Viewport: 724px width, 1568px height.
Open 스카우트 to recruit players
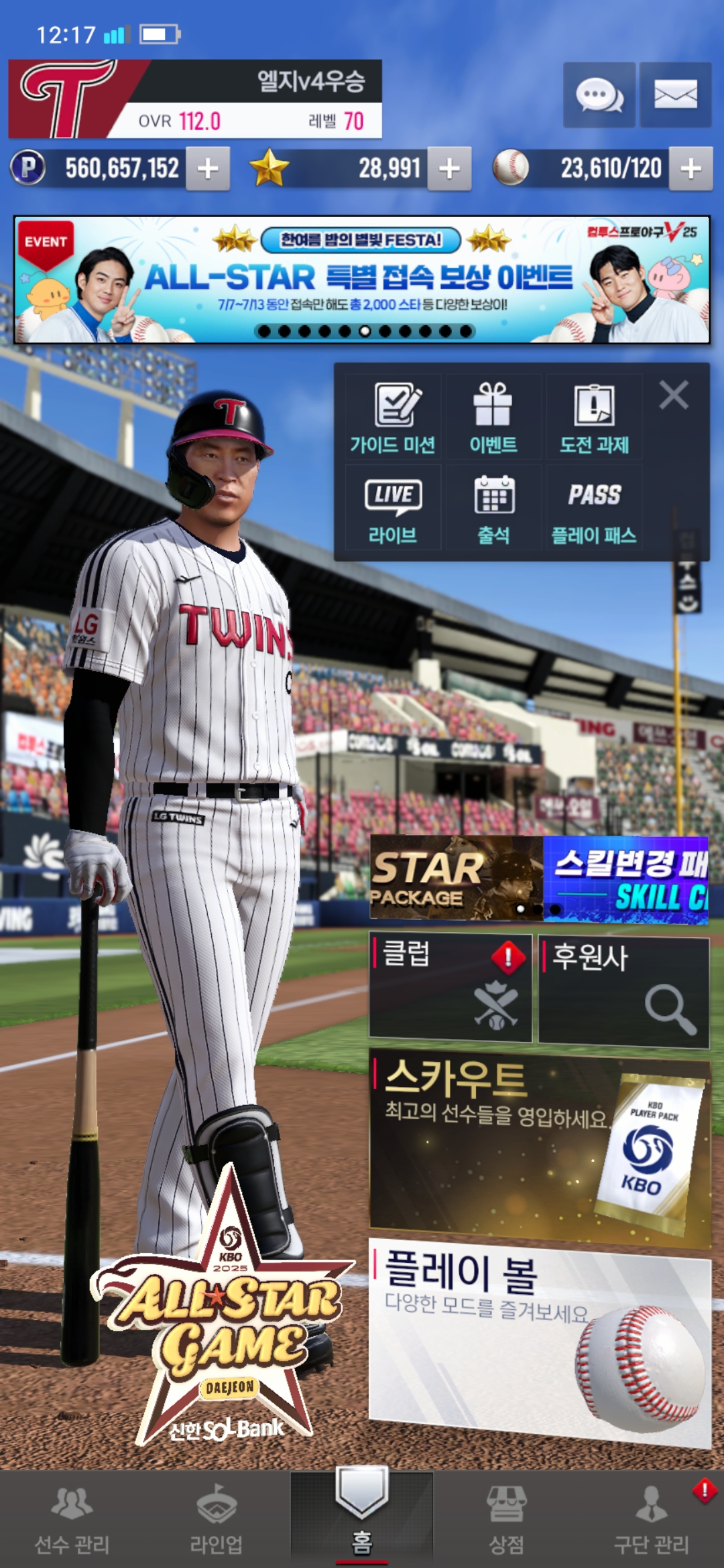pyautogui.click(x=540, y=1146)
